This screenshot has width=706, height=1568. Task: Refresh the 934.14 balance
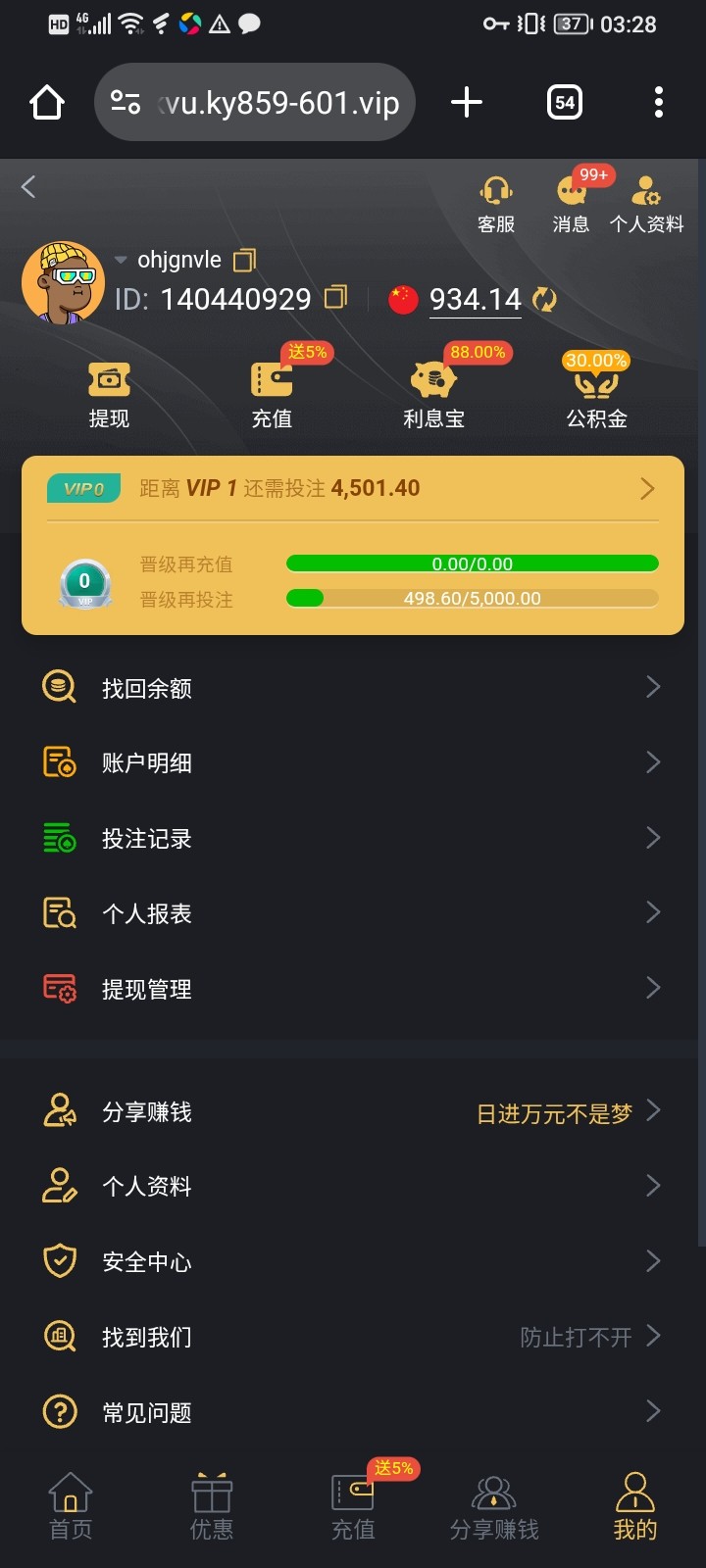(544, 299)
